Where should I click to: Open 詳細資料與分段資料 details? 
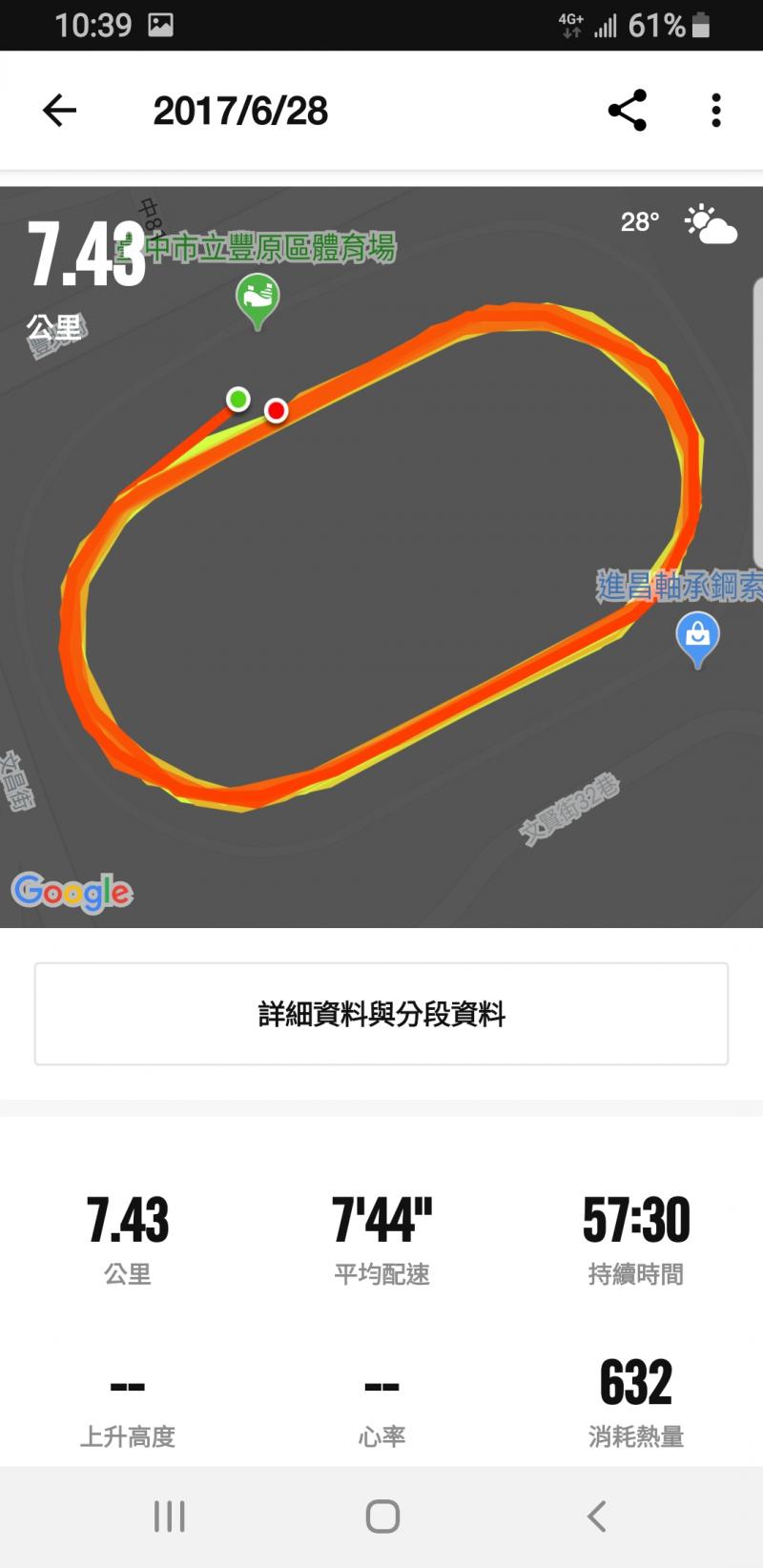coord(381,1013)
